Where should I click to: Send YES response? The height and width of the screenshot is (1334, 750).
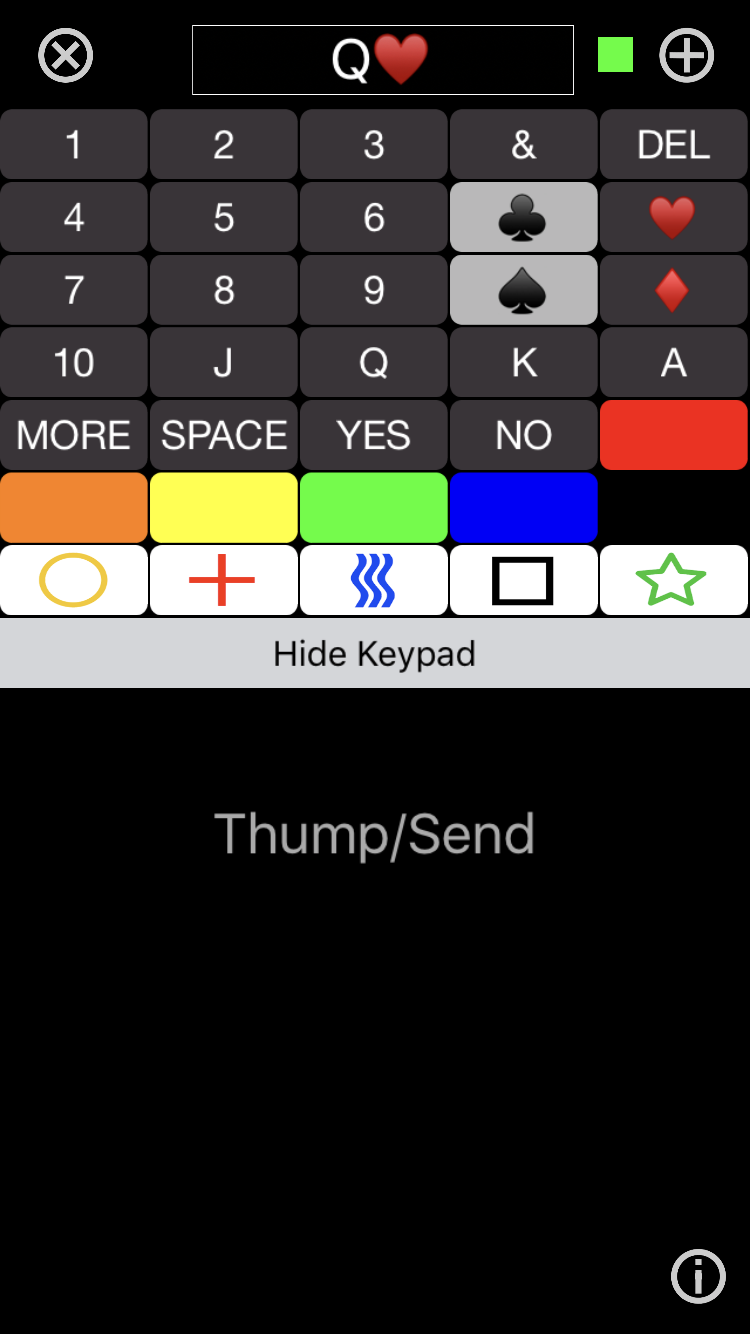click(x=374, y=435)
